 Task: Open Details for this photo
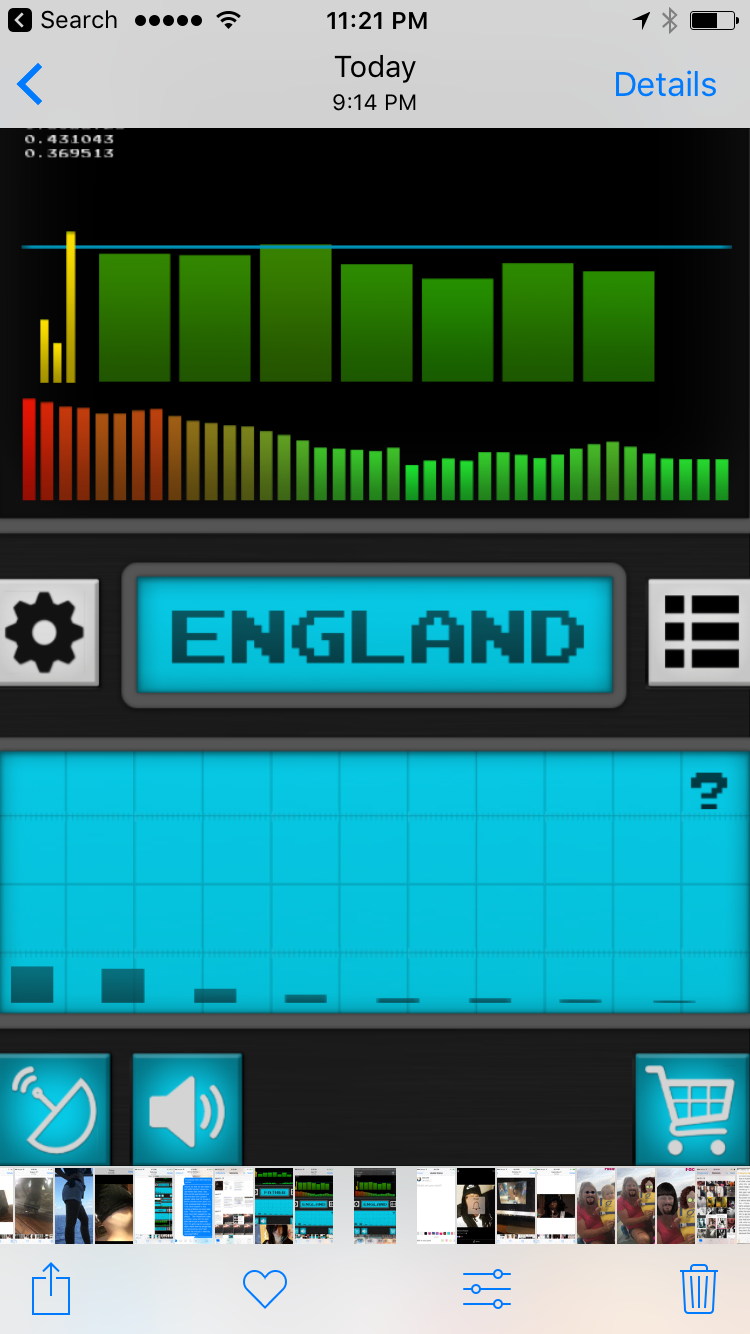[x=664, y=85]
